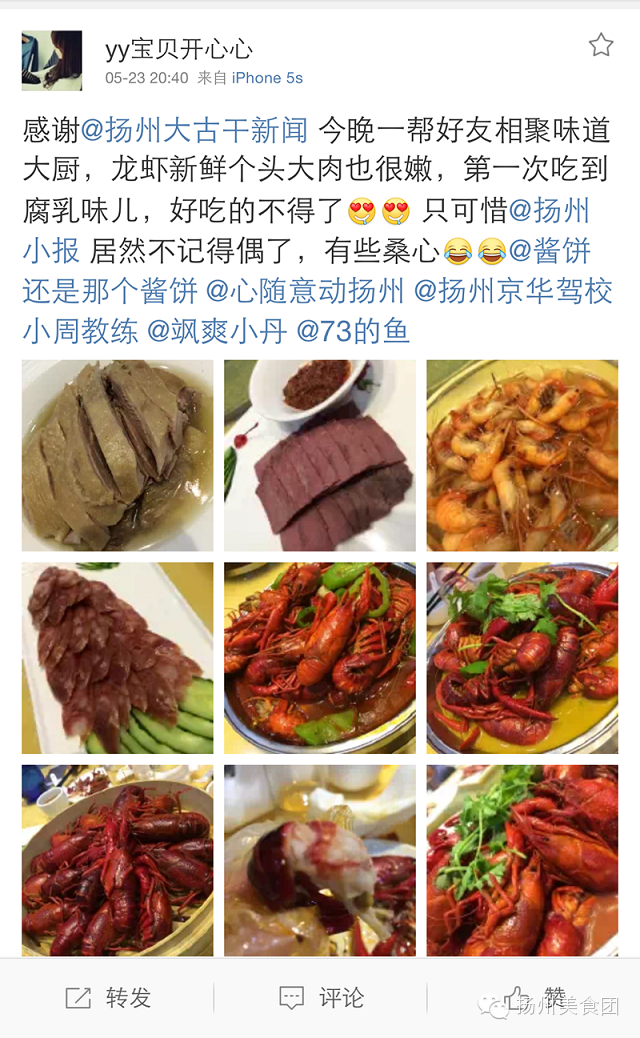Image resolution: width=640 pixels, height=1038 pixels.
Task: View the sliced duck photo
Action: coord(118,455)
